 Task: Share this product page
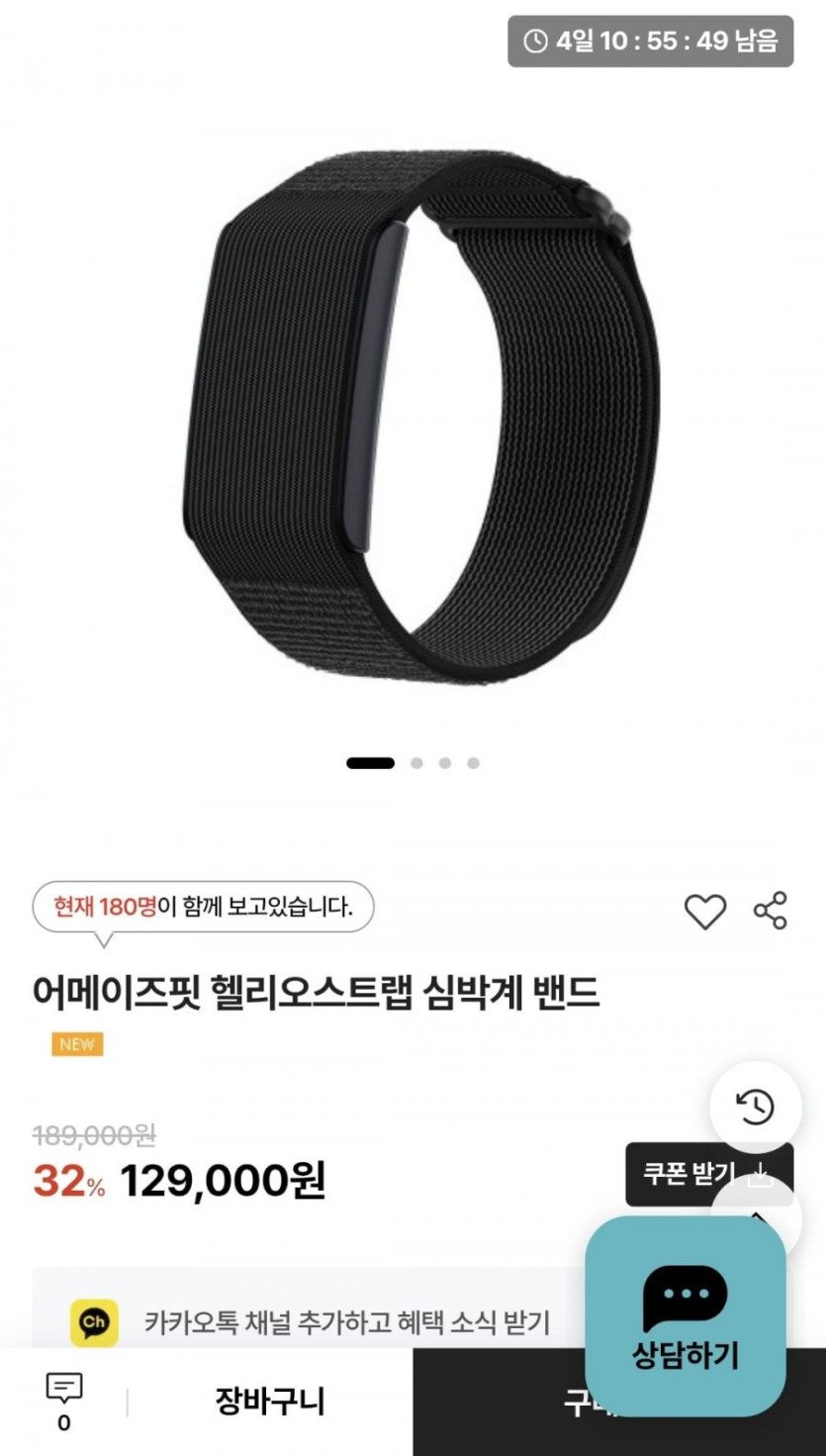click(x=770, y=911)
